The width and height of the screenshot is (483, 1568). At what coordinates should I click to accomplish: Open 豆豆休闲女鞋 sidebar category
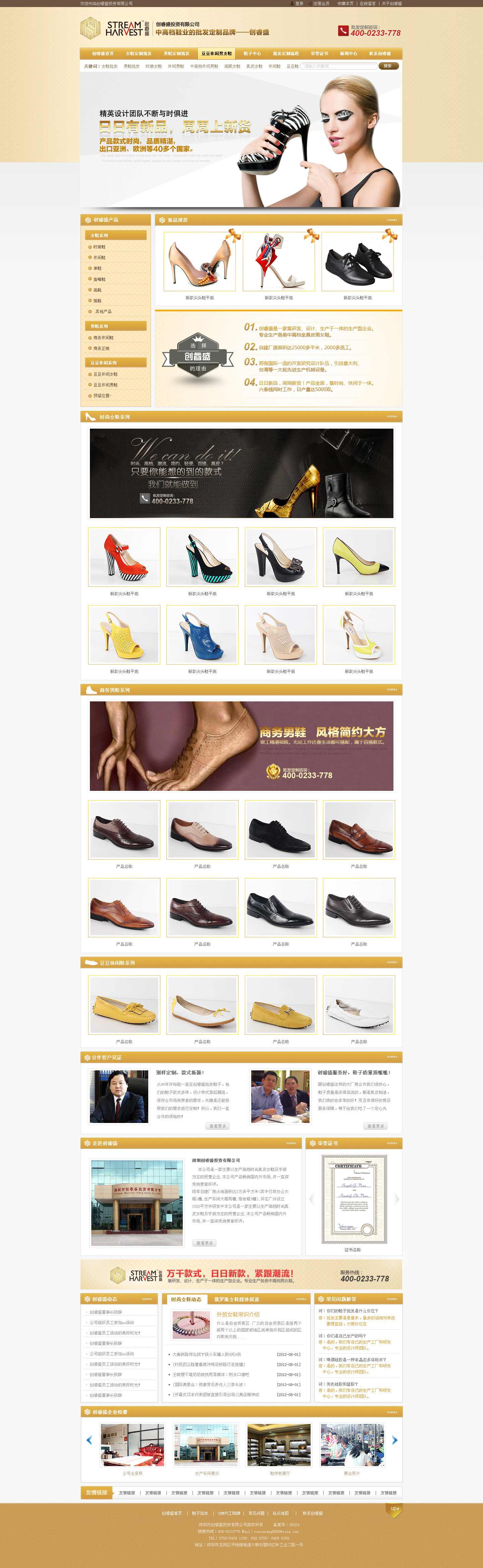[105, 374]
